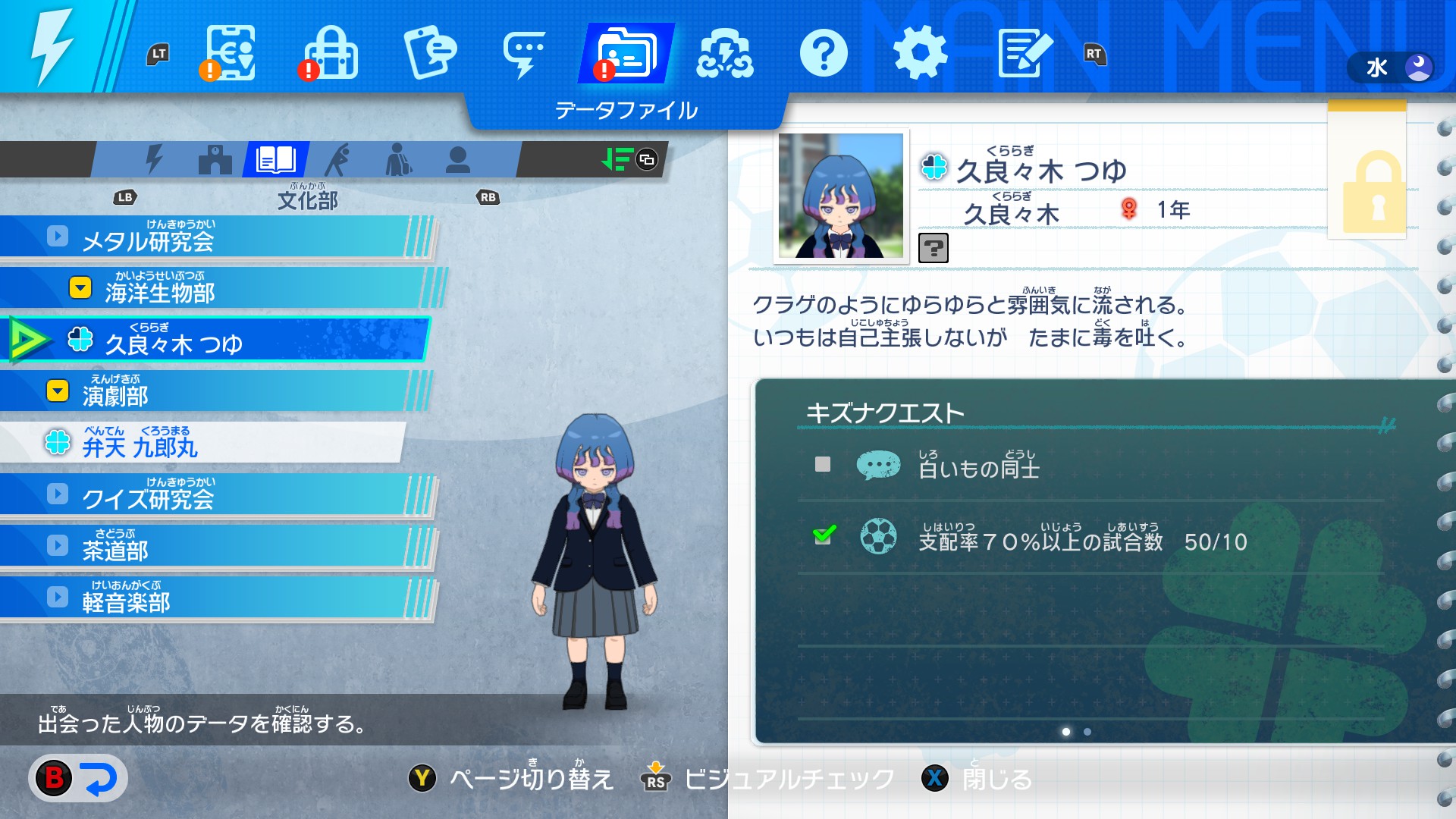The width and height of the screenshot is (1456, 819).
Task: Open the help question mark menu
Action: [824, 53]
